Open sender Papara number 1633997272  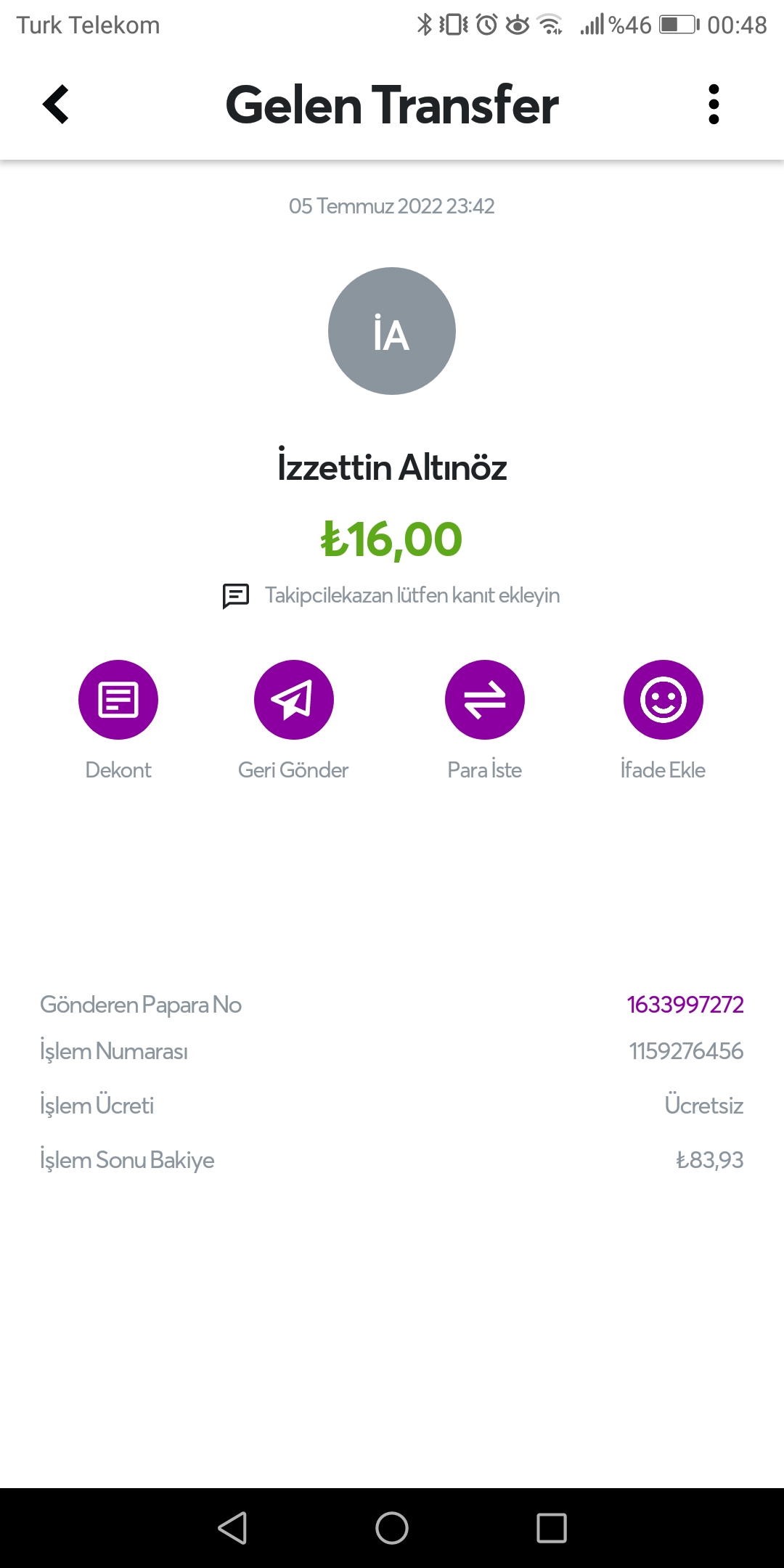(685, 1005)
